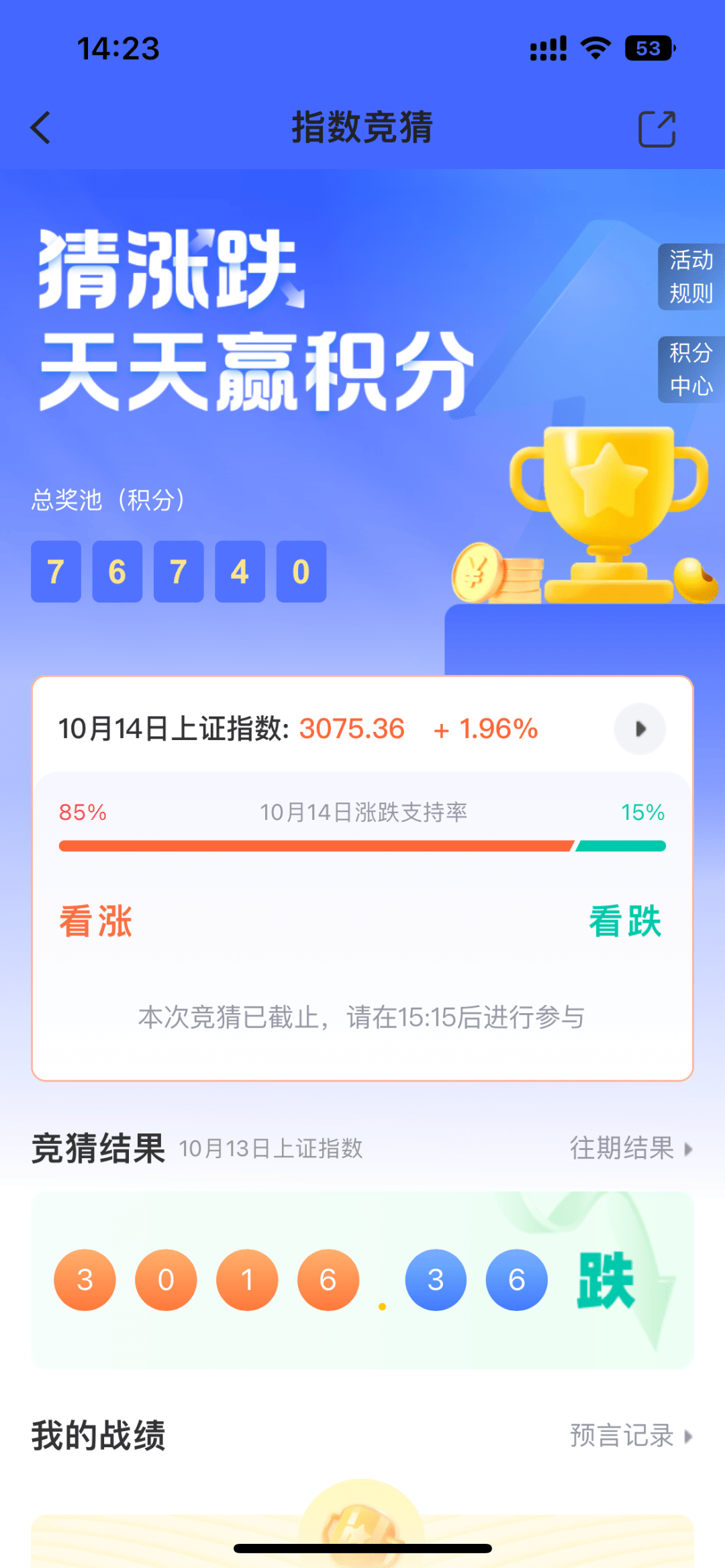View 往期结果 history
The height and width of the screenshot is (1568, 725).
[630, 1148]
